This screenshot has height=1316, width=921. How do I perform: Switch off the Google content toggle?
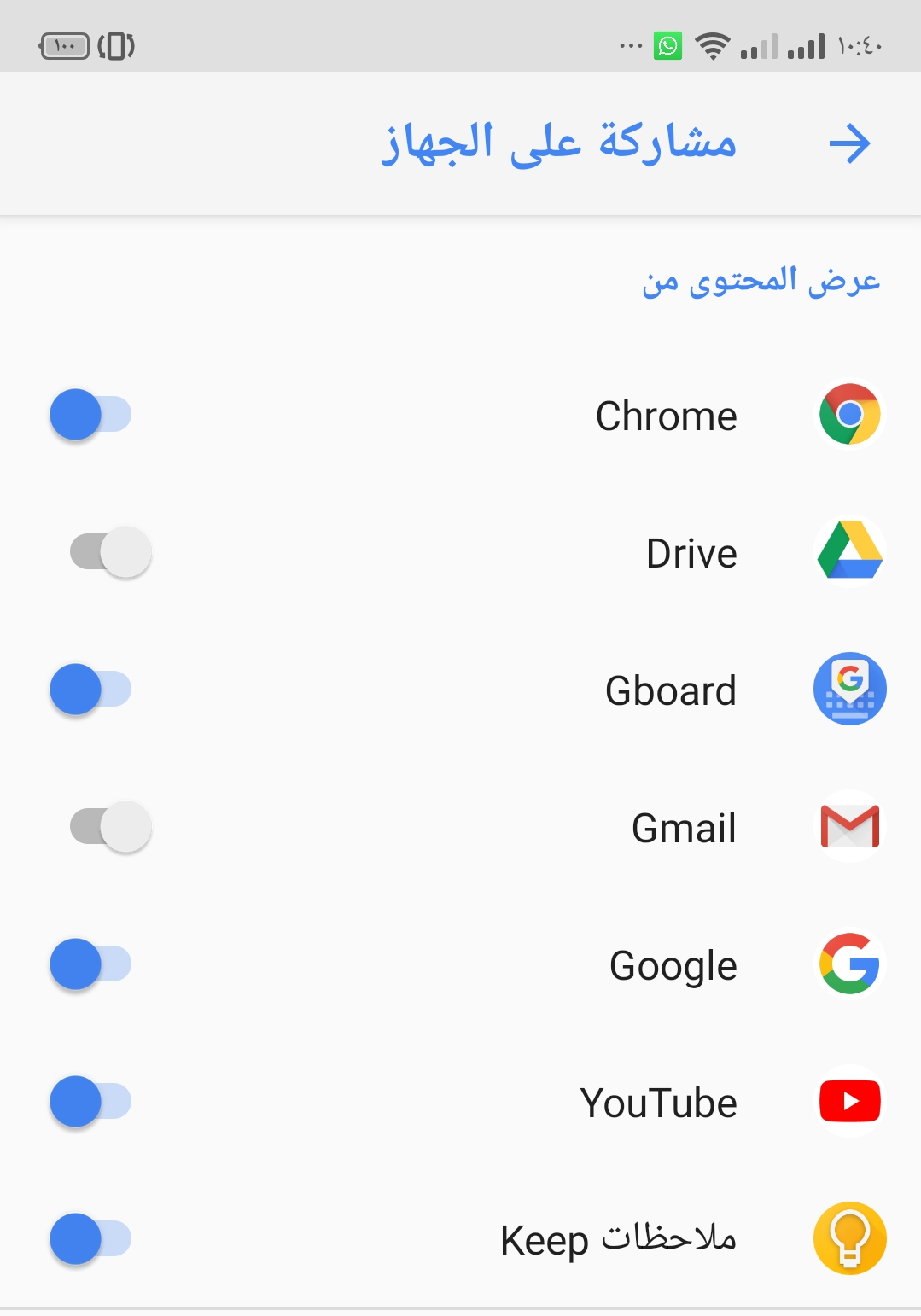click(90, 964)
